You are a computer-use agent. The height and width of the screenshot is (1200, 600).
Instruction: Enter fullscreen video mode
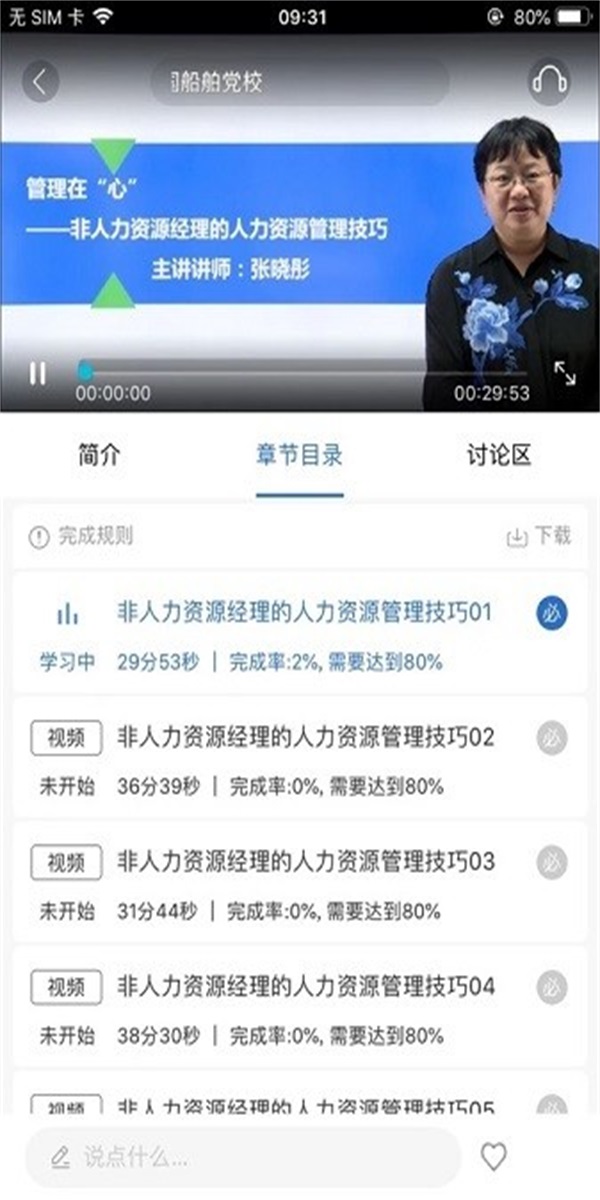[x=565, y=374]
